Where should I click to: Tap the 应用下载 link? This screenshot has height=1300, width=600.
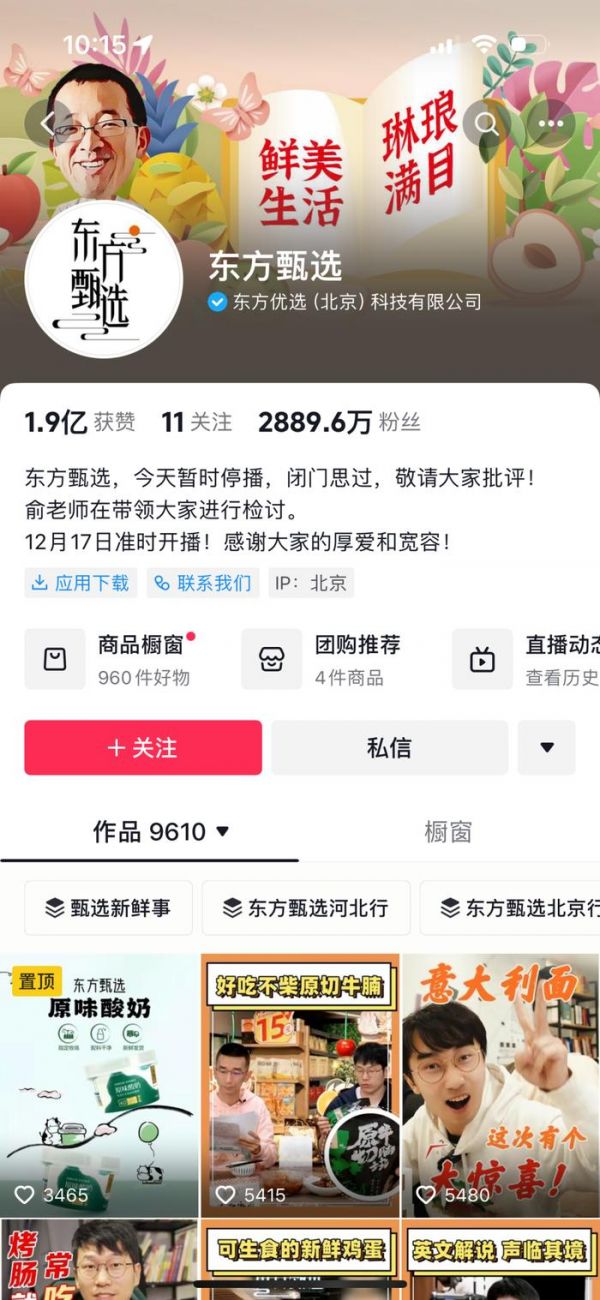point(81,583)
